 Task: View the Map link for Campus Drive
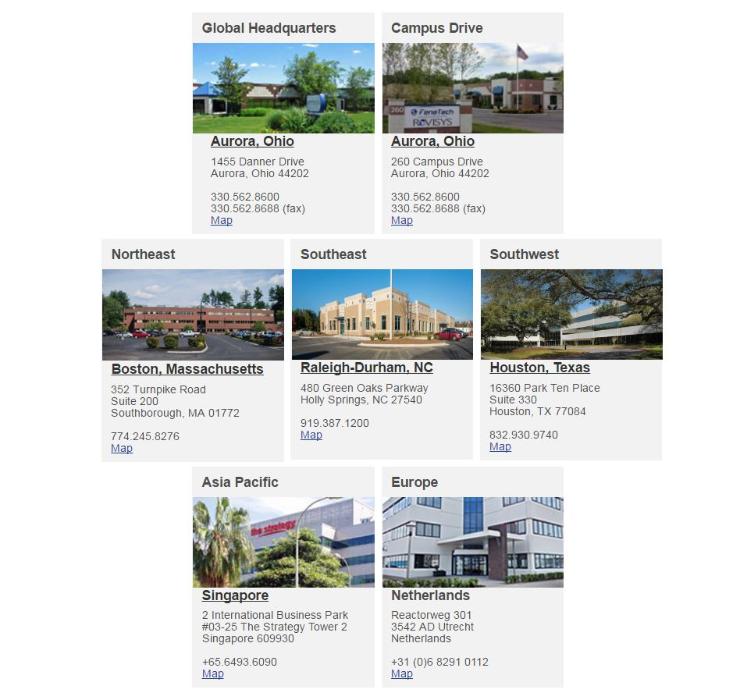(401, 221)
